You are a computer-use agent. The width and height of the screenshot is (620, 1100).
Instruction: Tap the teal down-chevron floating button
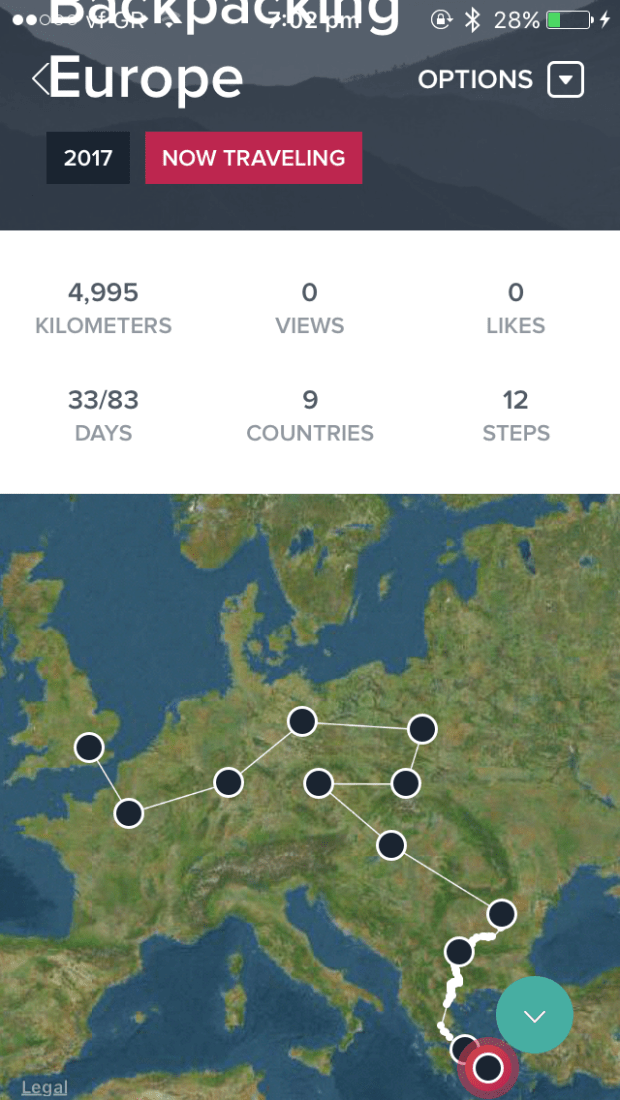click(534, 1015)
